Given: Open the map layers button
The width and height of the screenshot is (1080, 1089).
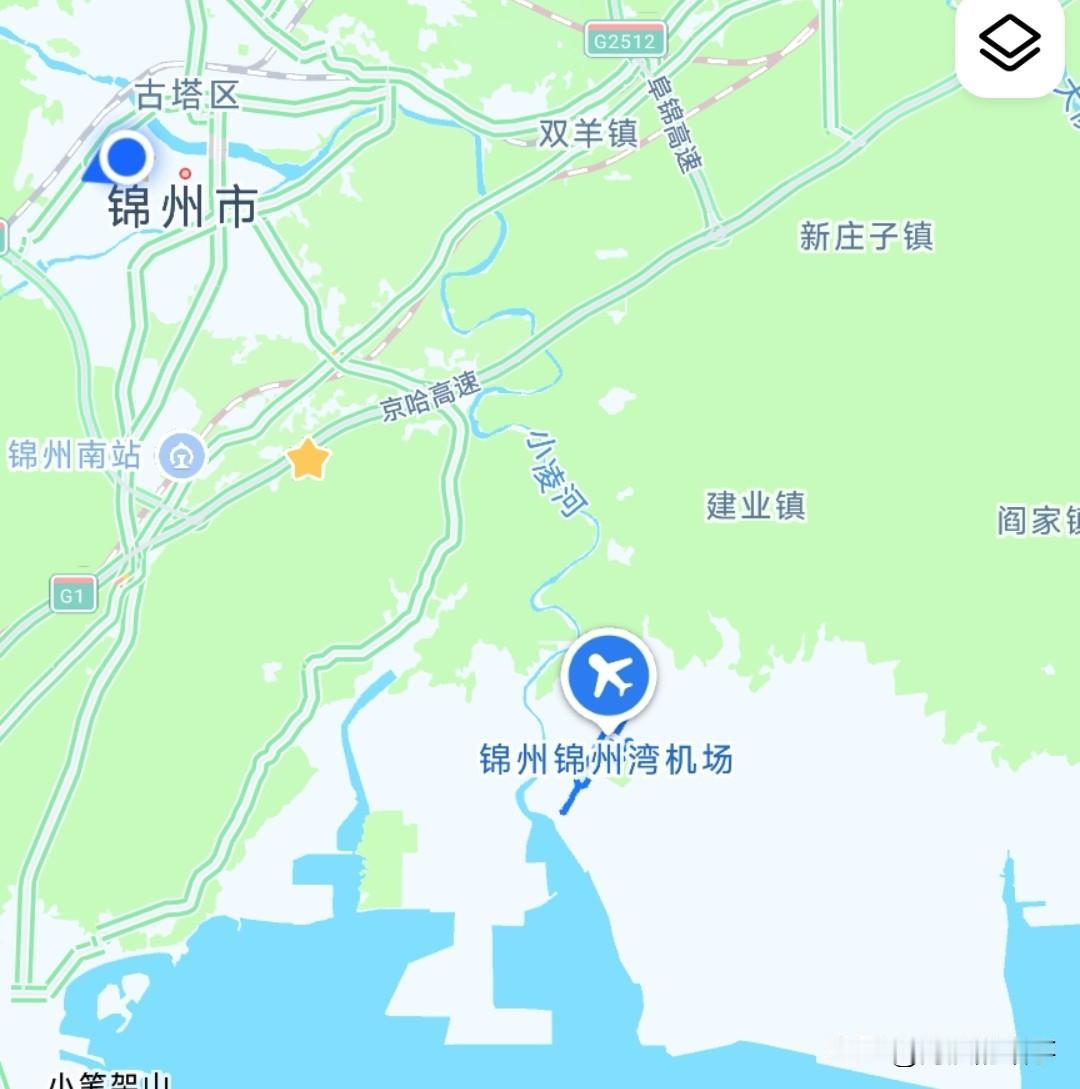Looking at the screenshot, I should tap(1008, 44).
